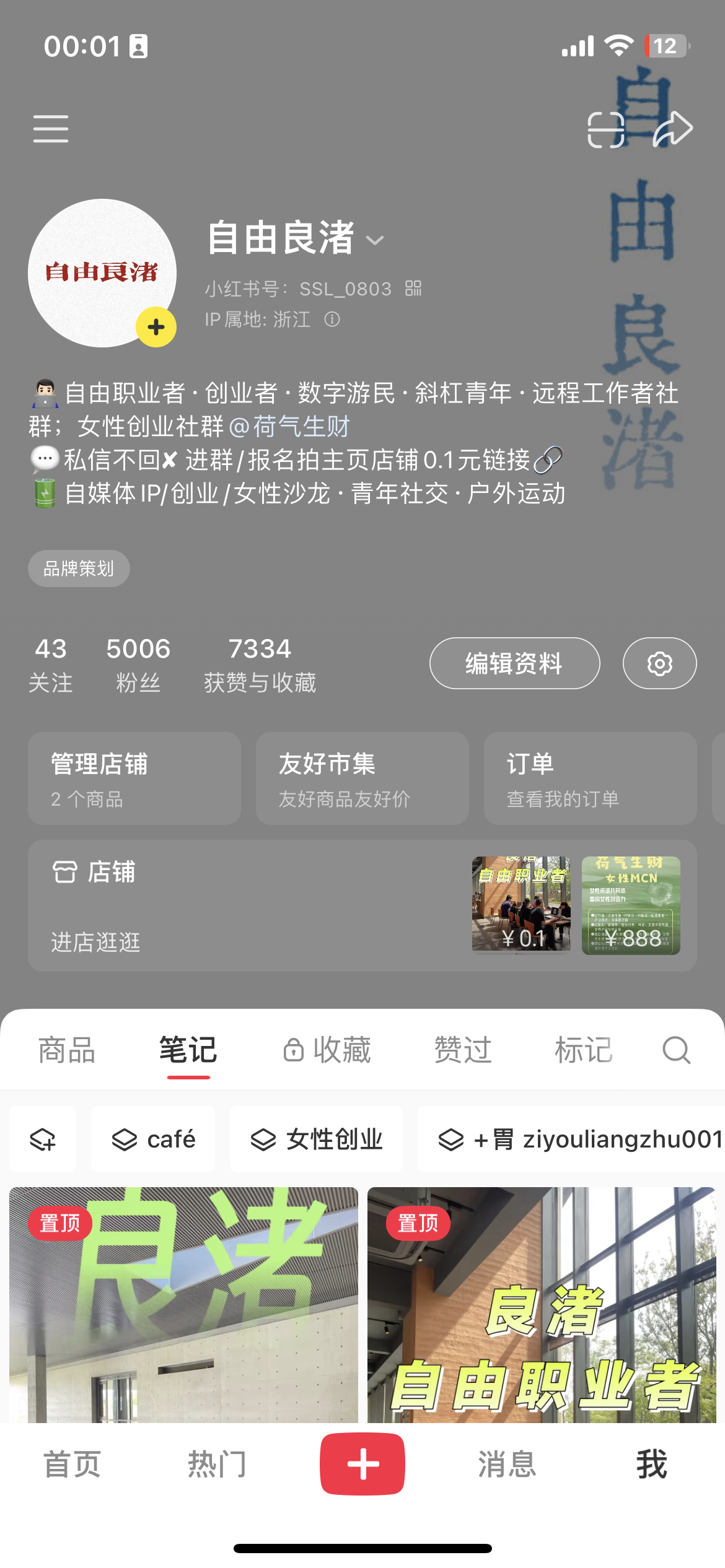Share this profile via arrow icon
Image resolution: width=725 pixels, height=1568 pixels.
[x=673, y=129]
